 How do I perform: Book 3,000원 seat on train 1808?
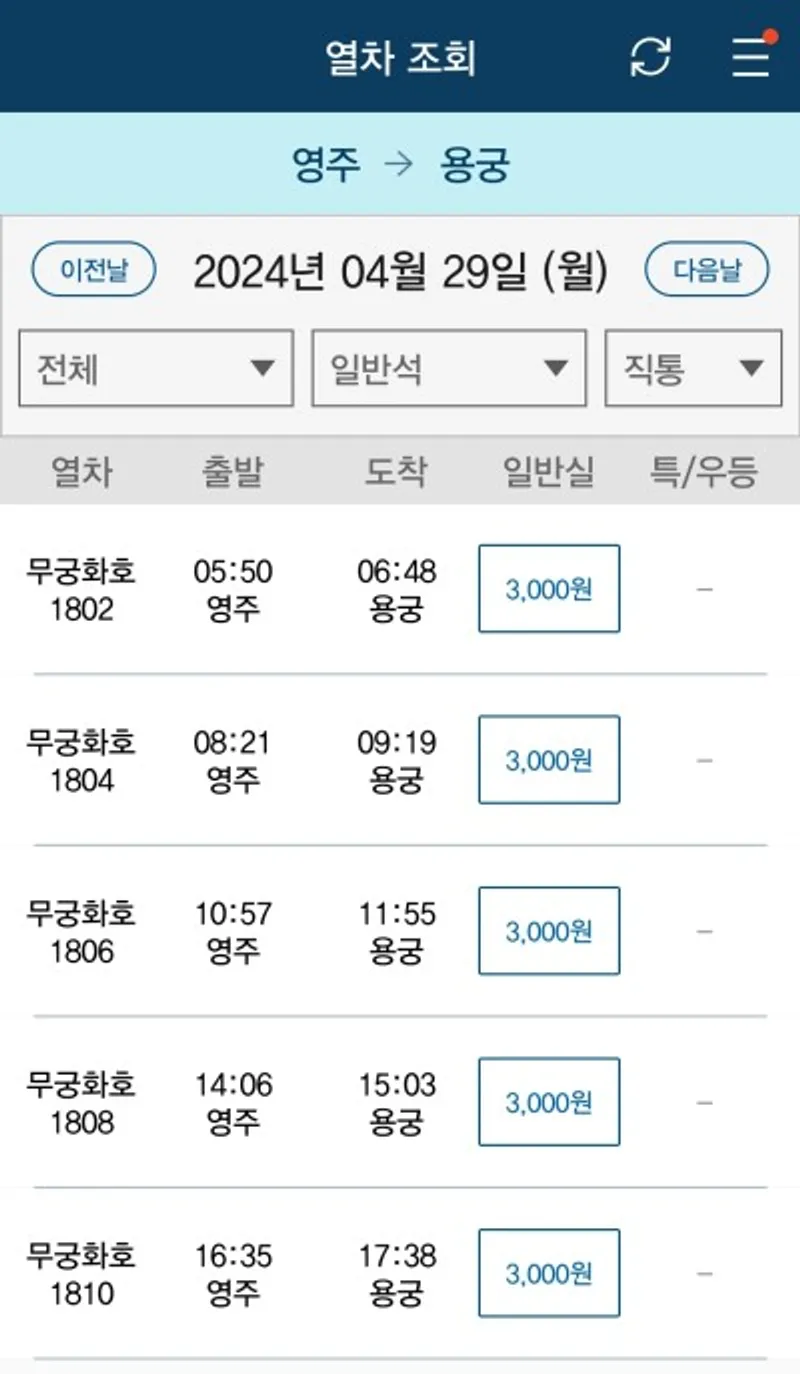[x=549, y=1102]
